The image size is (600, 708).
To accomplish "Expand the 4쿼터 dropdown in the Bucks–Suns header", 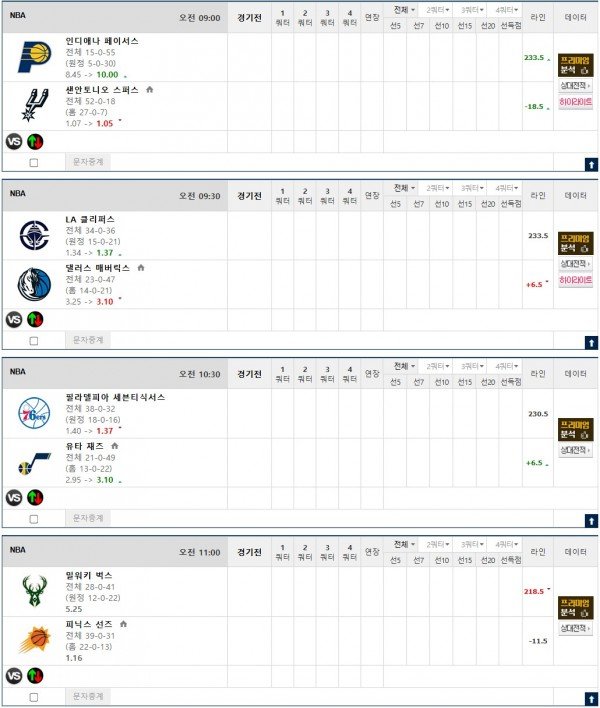I will click(x=506, y=544).
